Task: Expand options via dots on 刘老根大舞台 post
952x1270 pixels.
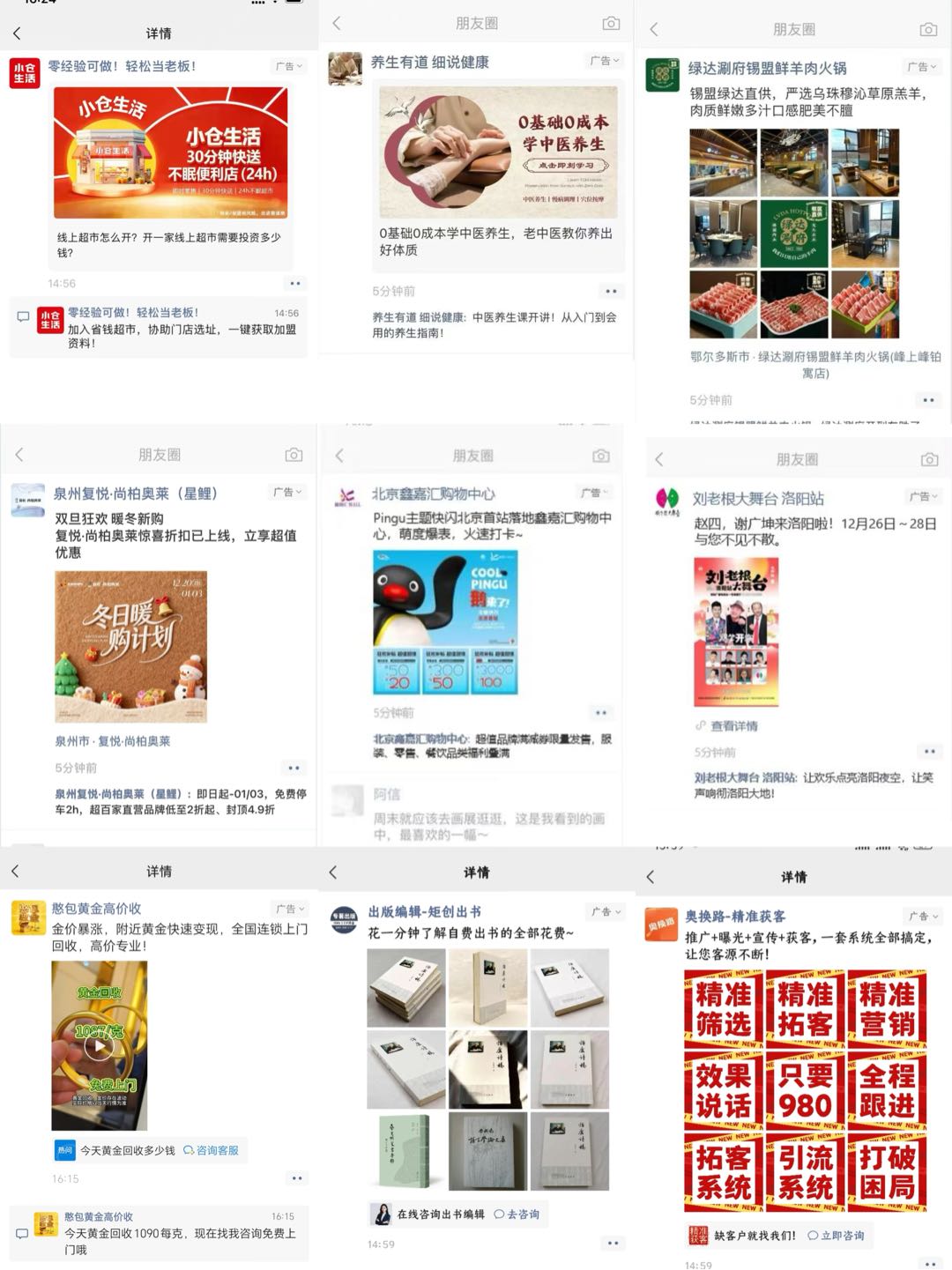Action: pyautogui.click(x=927, y=752)
